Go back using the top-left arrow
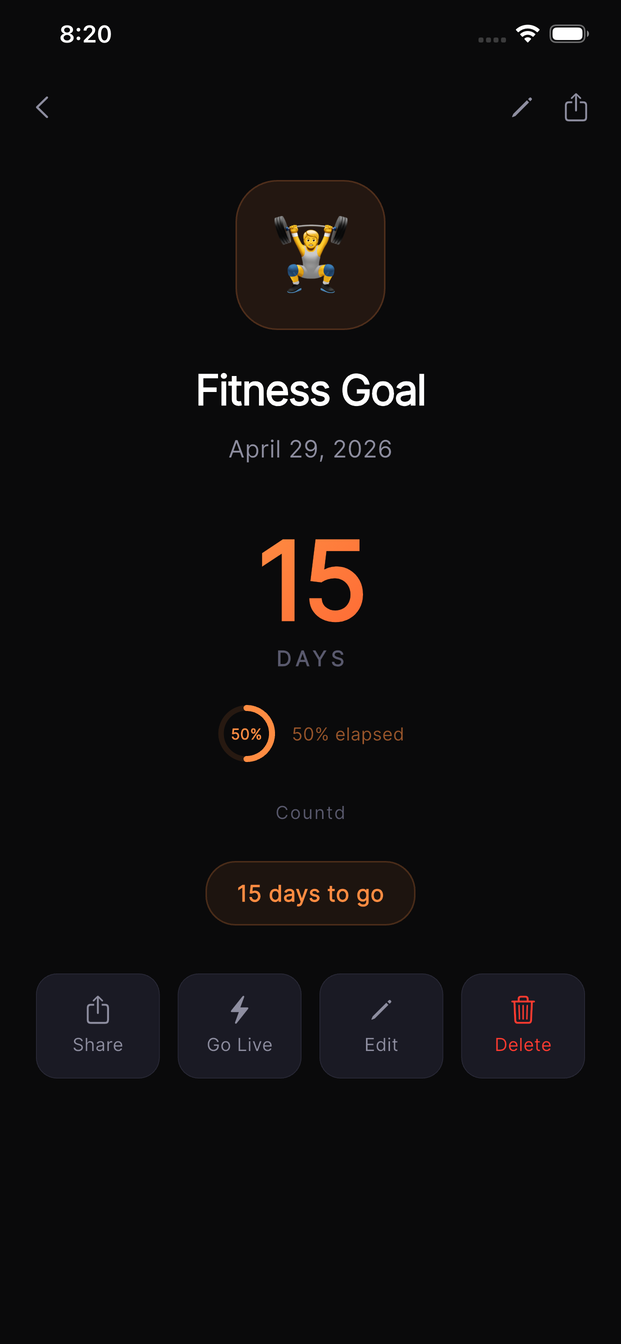The width and height of the screenshot is (621, 1344). [42, 108]
